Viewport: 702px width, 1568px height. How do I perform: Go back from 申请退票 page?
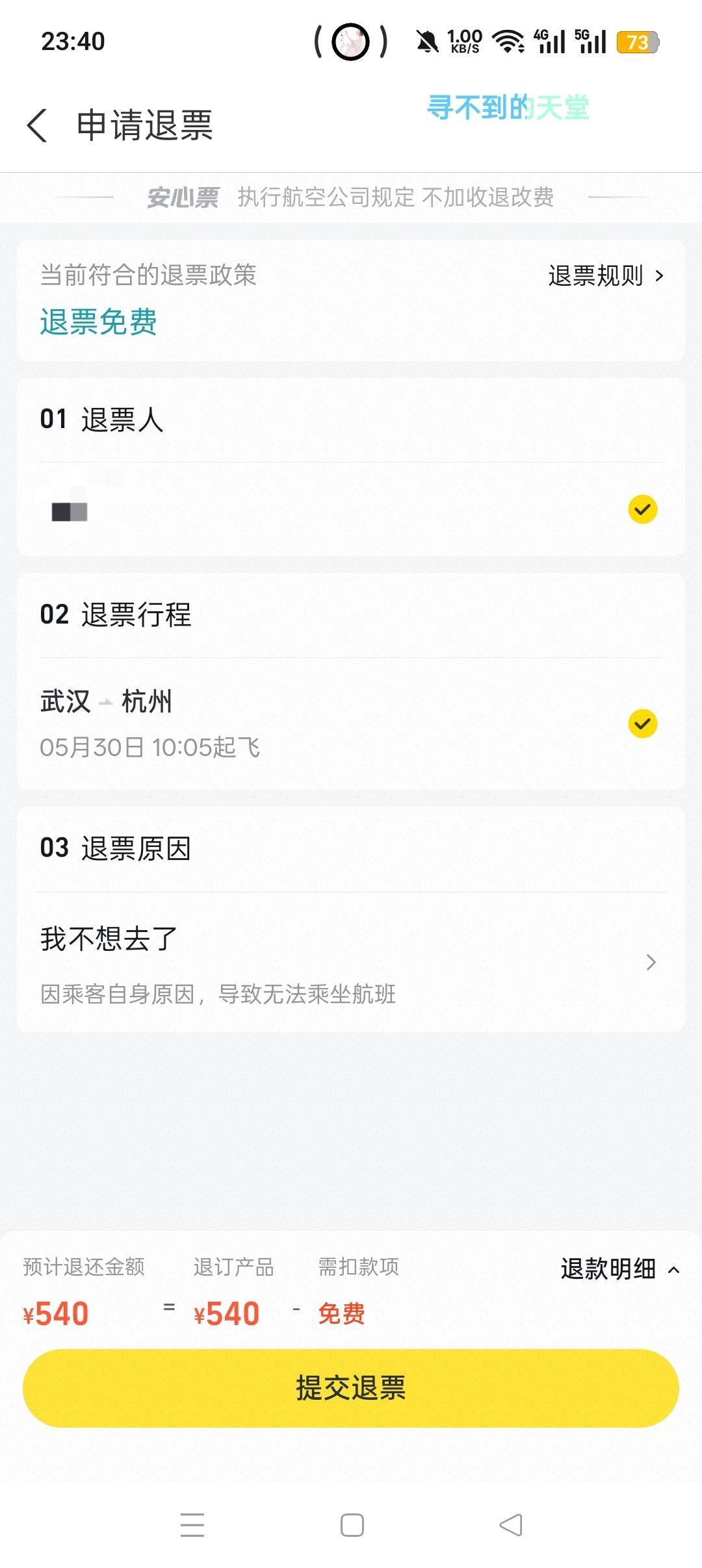tap(37, 125)
